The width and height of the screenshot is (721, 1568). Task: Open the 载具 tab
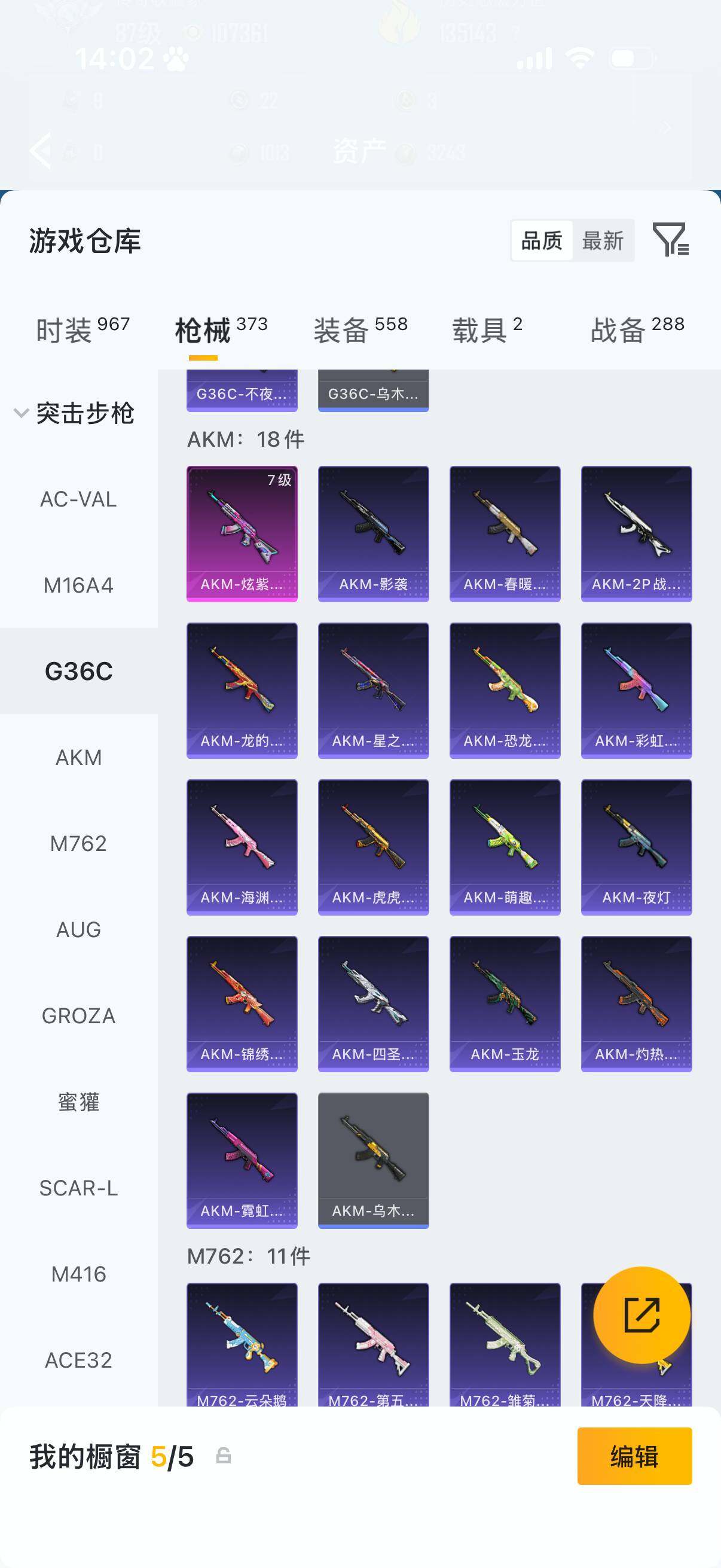487,330
